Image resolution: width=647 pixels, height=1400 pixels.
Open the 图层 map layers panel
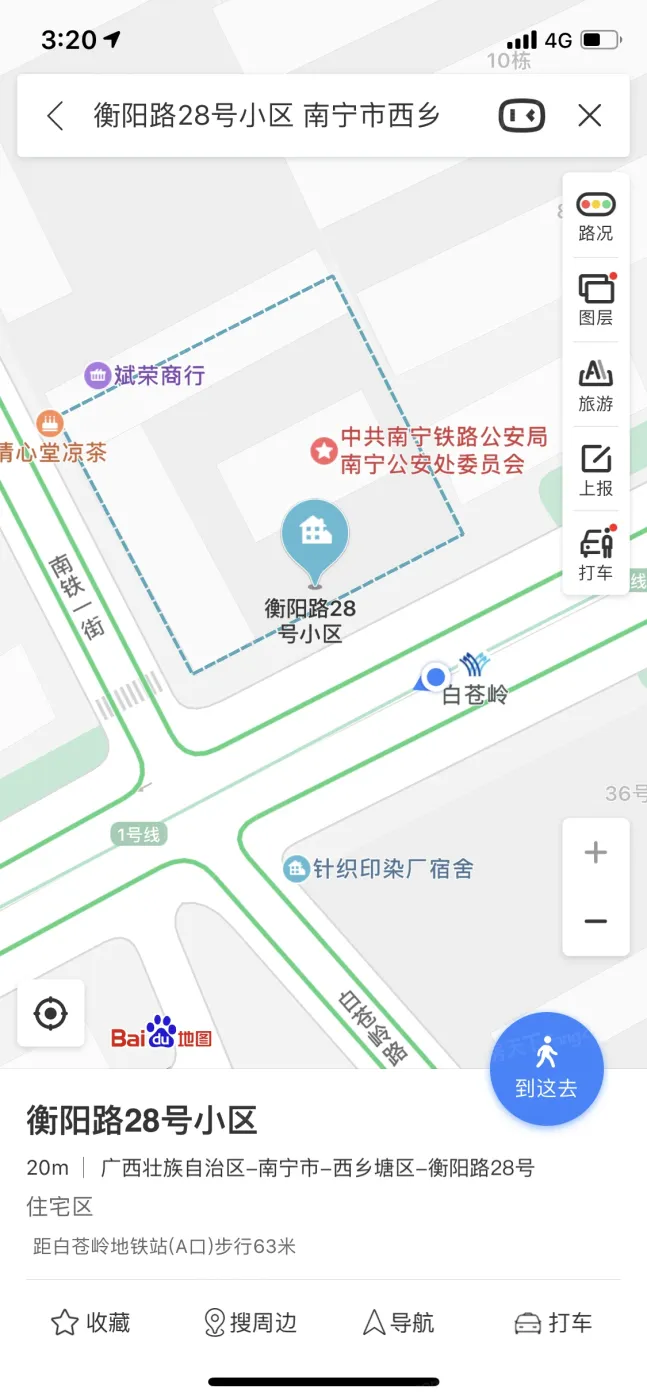596,301
